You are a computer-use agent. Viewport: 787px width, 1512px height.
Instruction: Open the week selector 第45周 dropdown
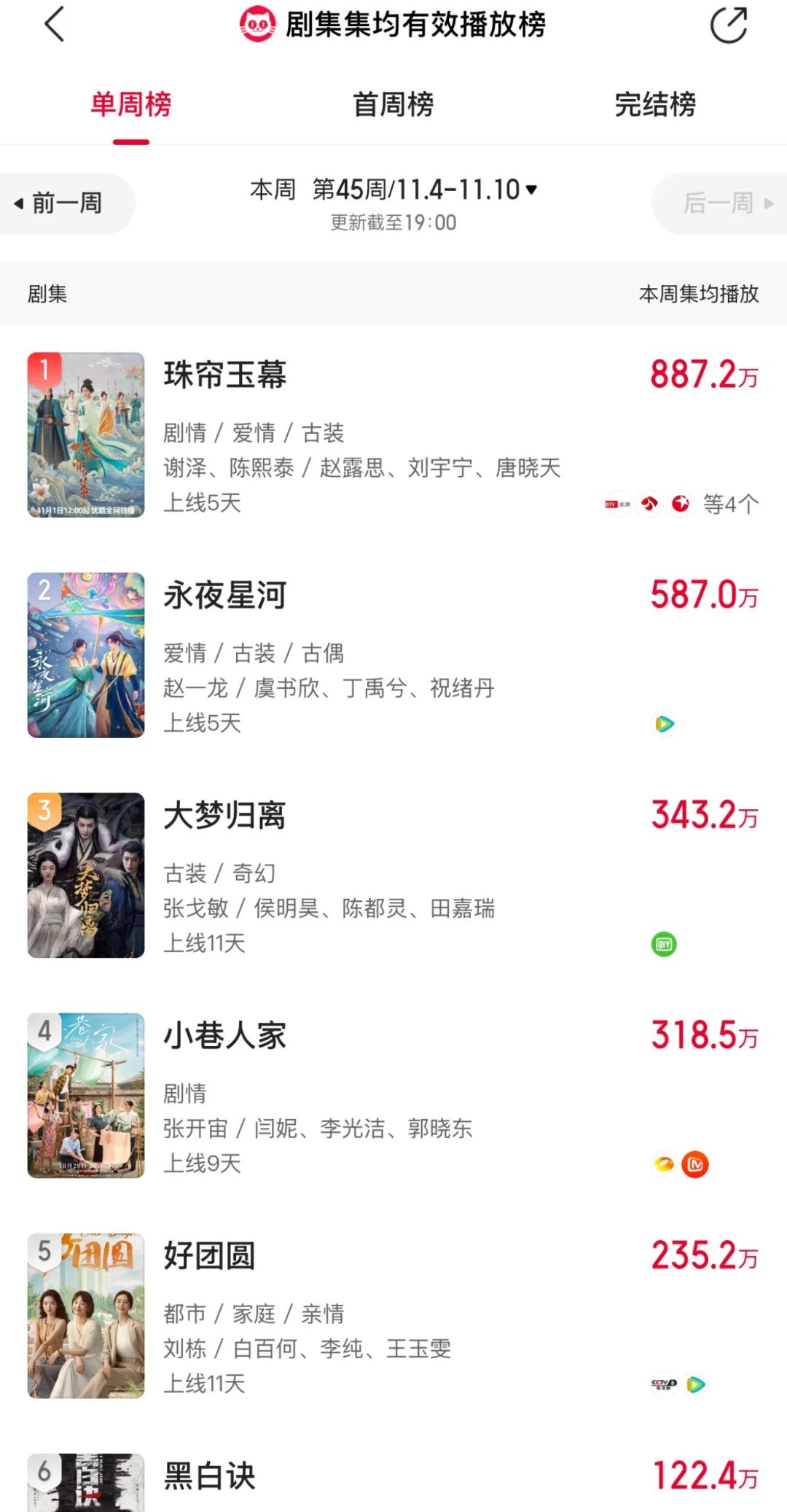[x=425, y=190]
